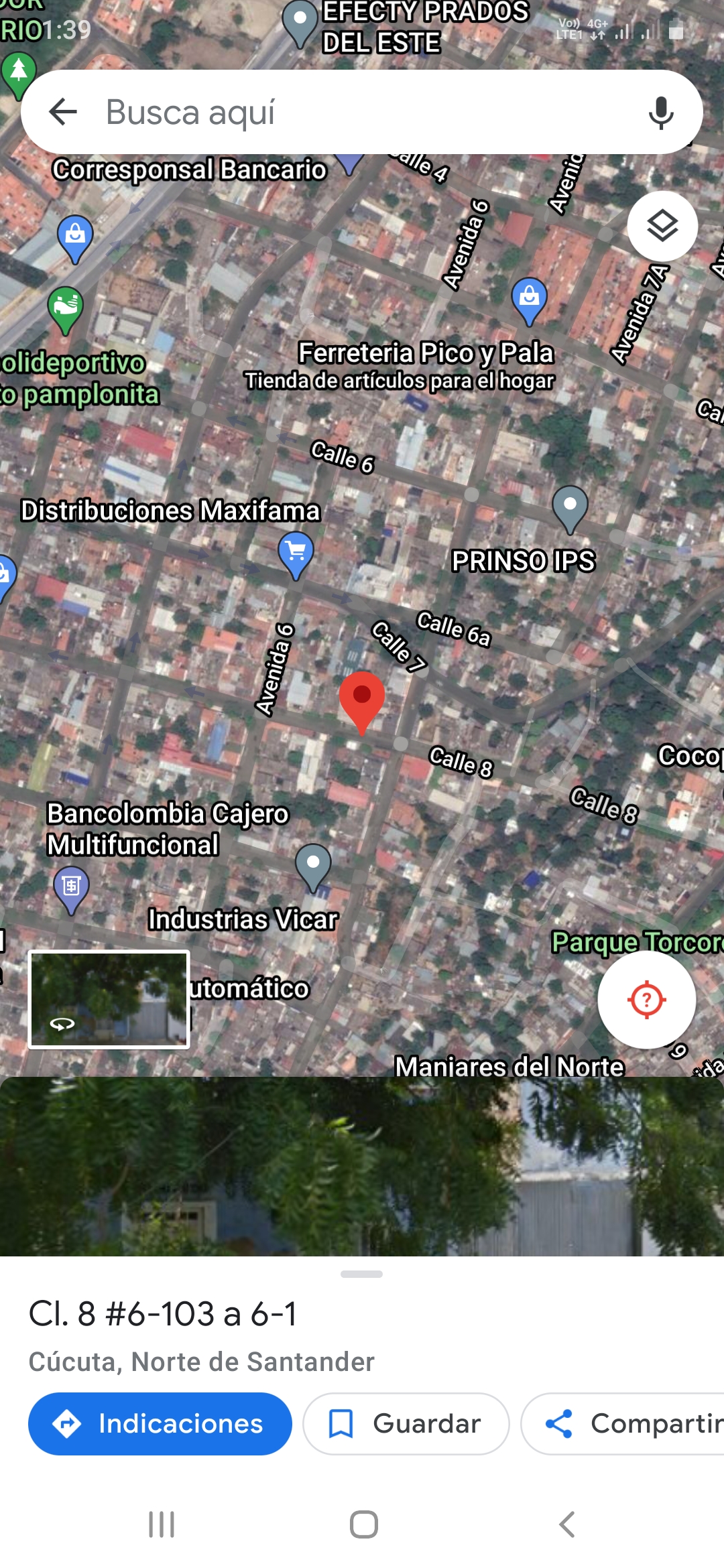The height and width of the screenshot is (1568, 724).
Task: Get directions with Indicaciones button
Action: [x=160, y=1424]
